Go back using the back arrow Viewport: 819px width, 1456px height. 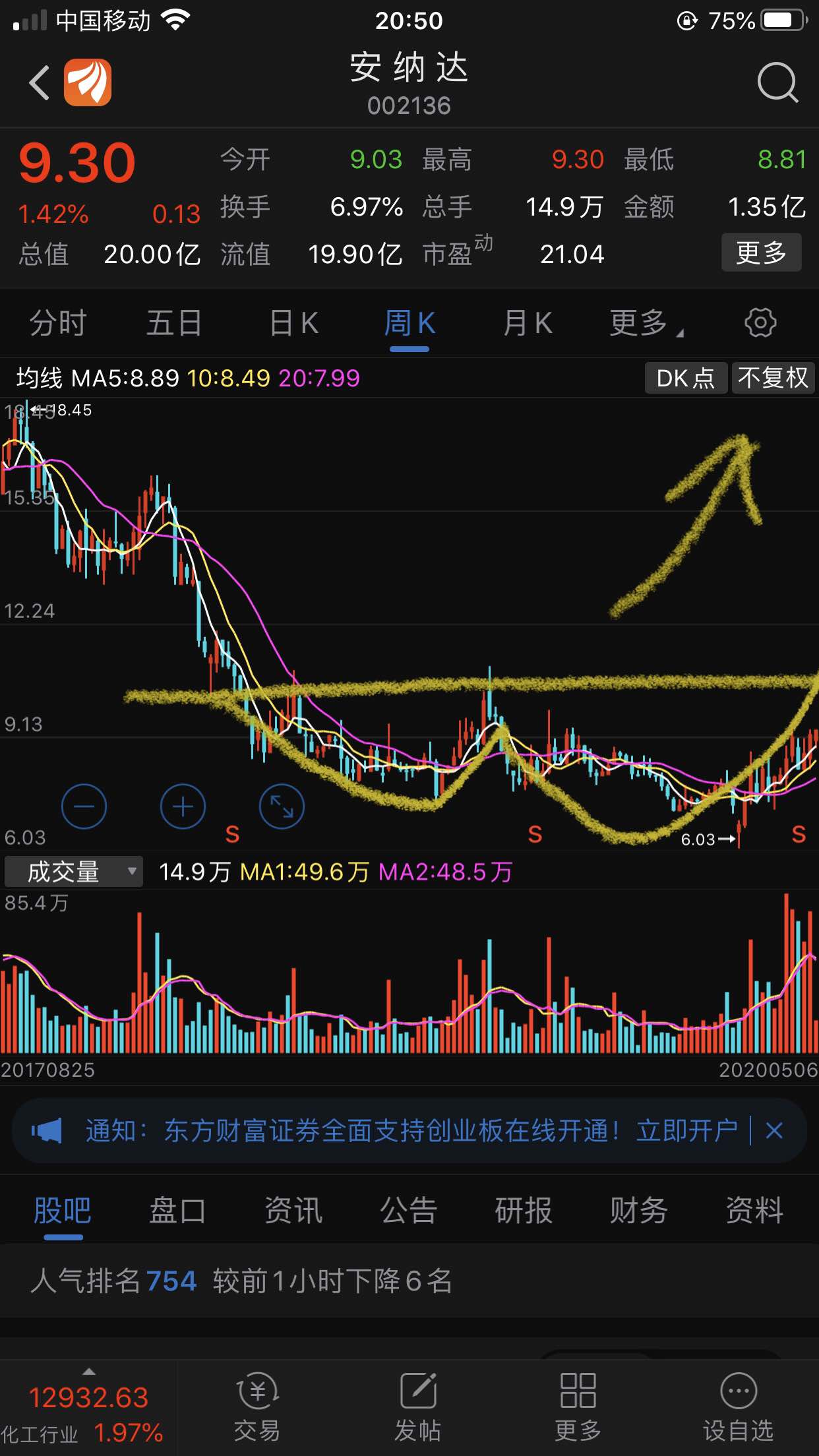40,83
